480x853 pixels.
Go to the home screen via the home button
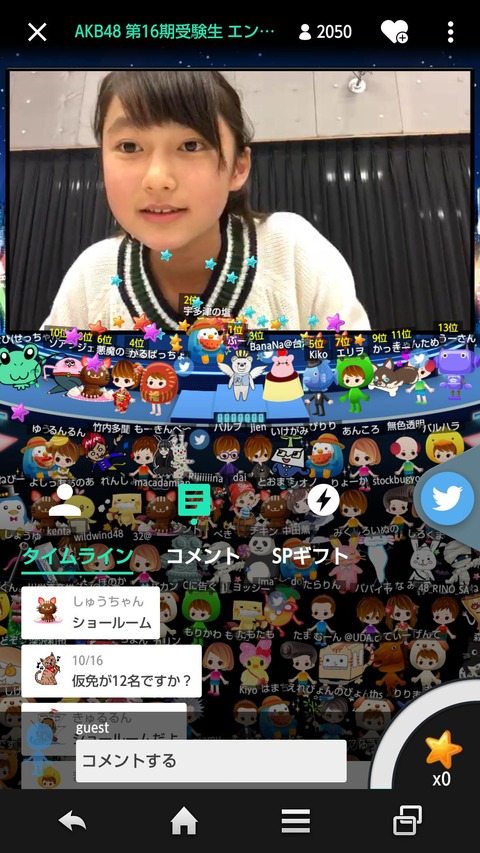(x=184, y=820)
